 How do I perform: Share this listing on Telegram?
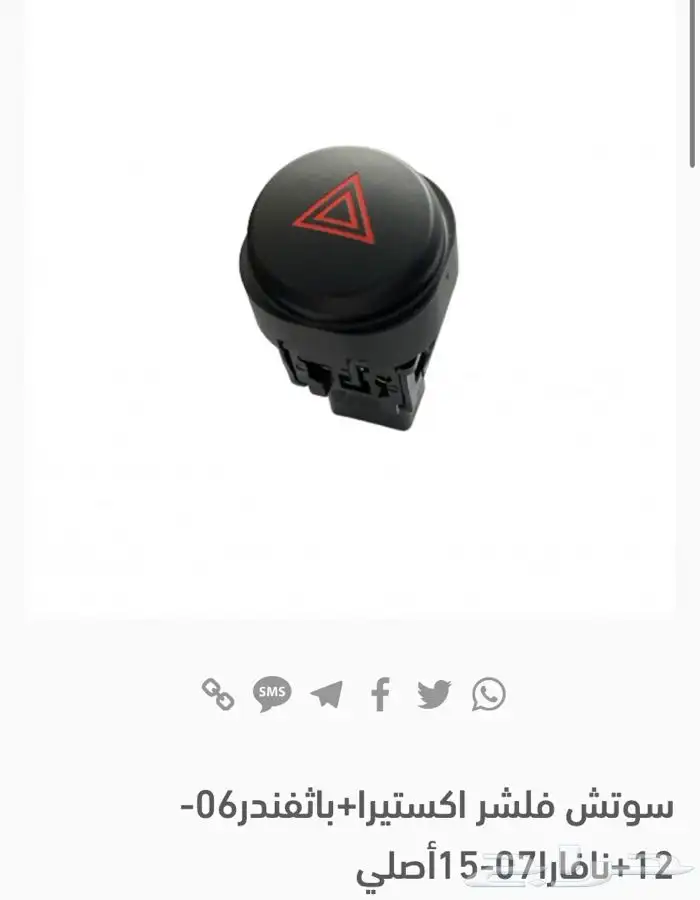coord(326,693)
